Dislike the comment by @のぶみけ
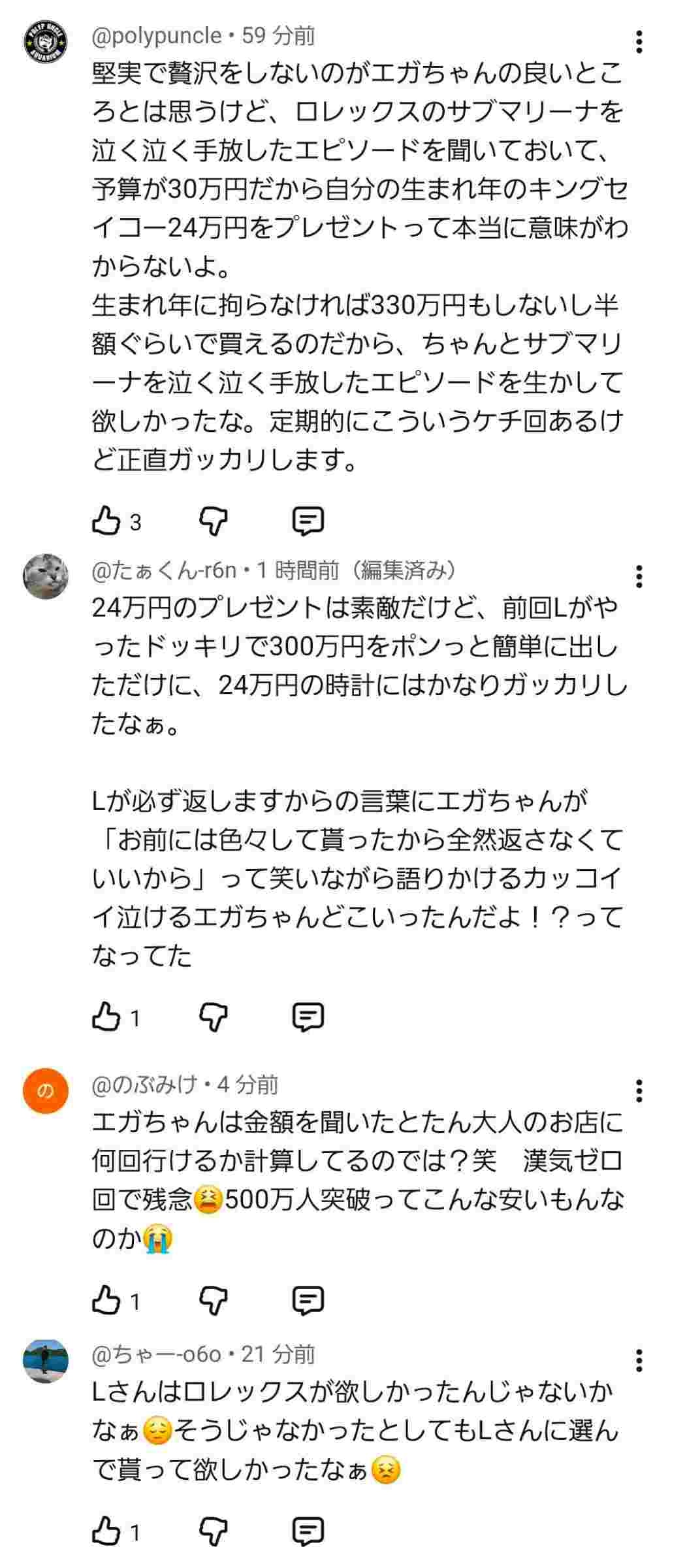The image size is (685, 1568). 214,1300
